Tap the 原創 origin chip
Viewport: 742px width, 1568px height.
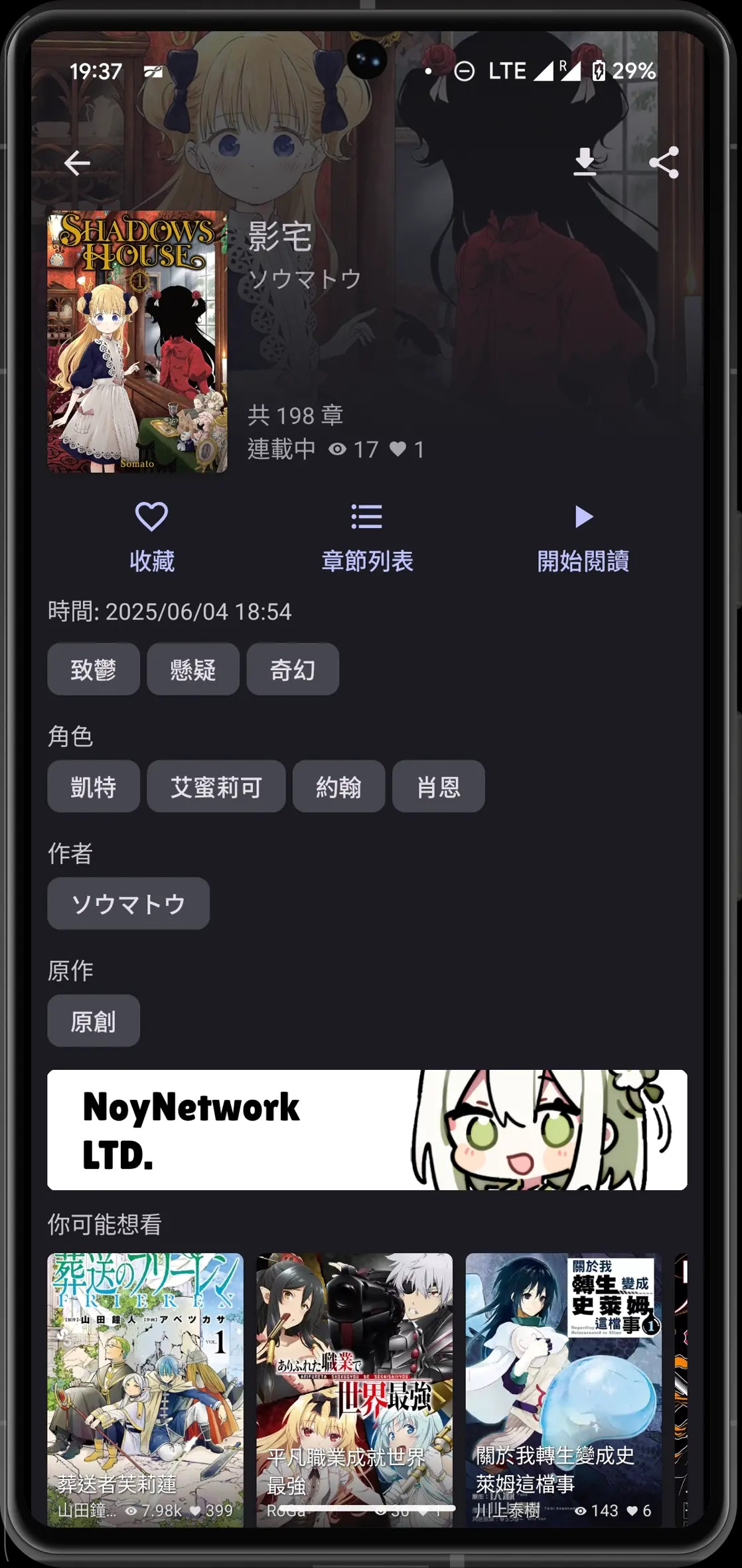coord(94,1021)
